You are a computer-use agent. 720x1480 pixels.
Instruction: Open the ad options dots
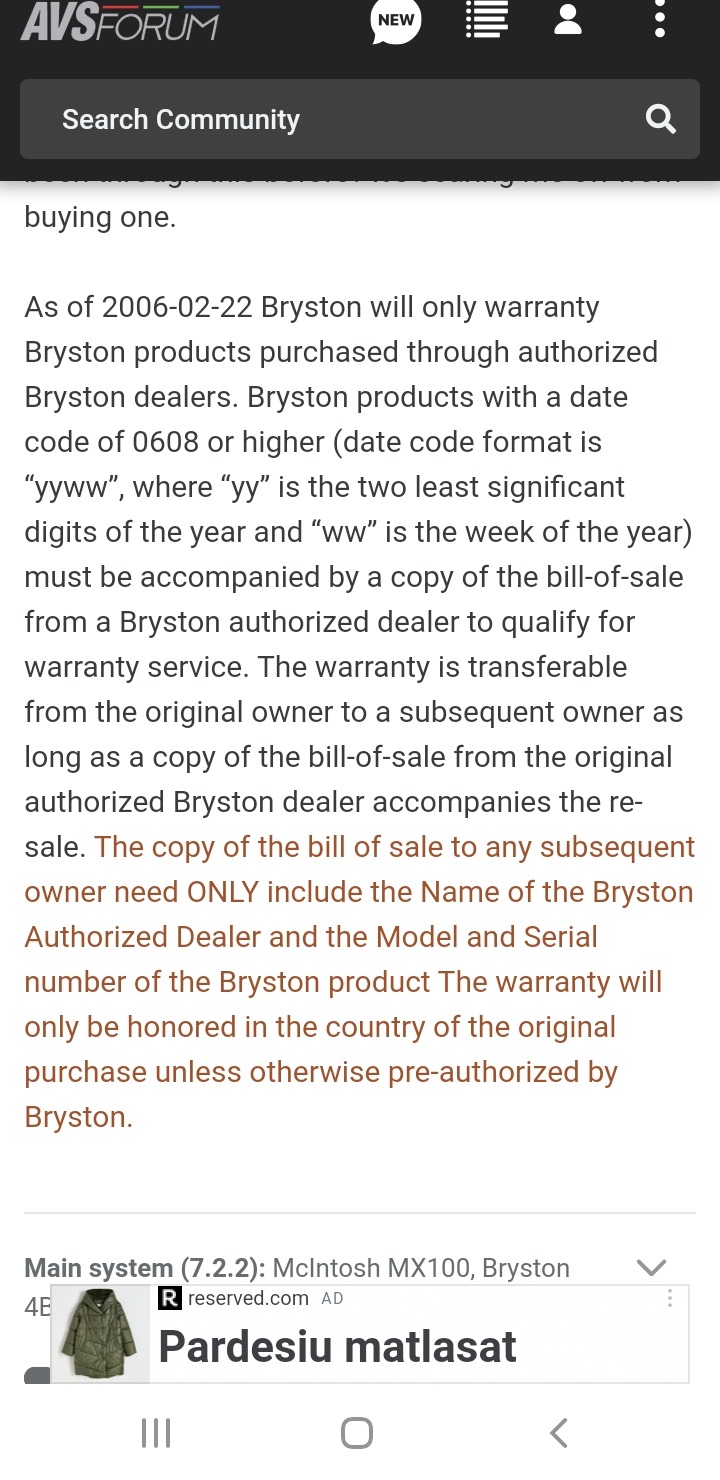coord(670,1298)
